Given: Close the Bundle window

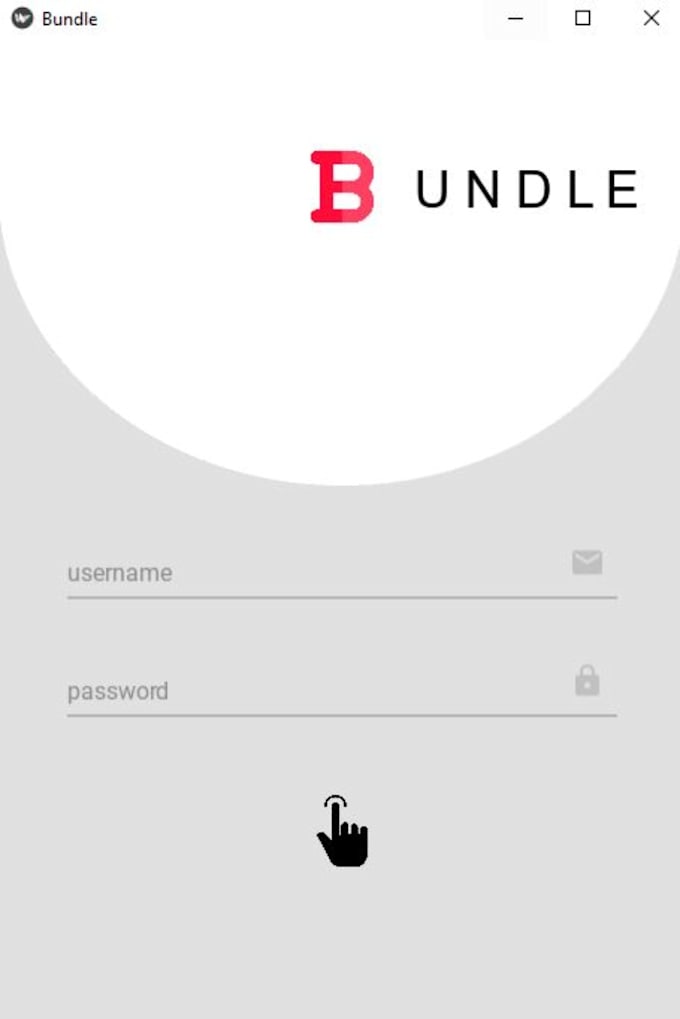Looking at the screenshot, I should pos(651,18).
